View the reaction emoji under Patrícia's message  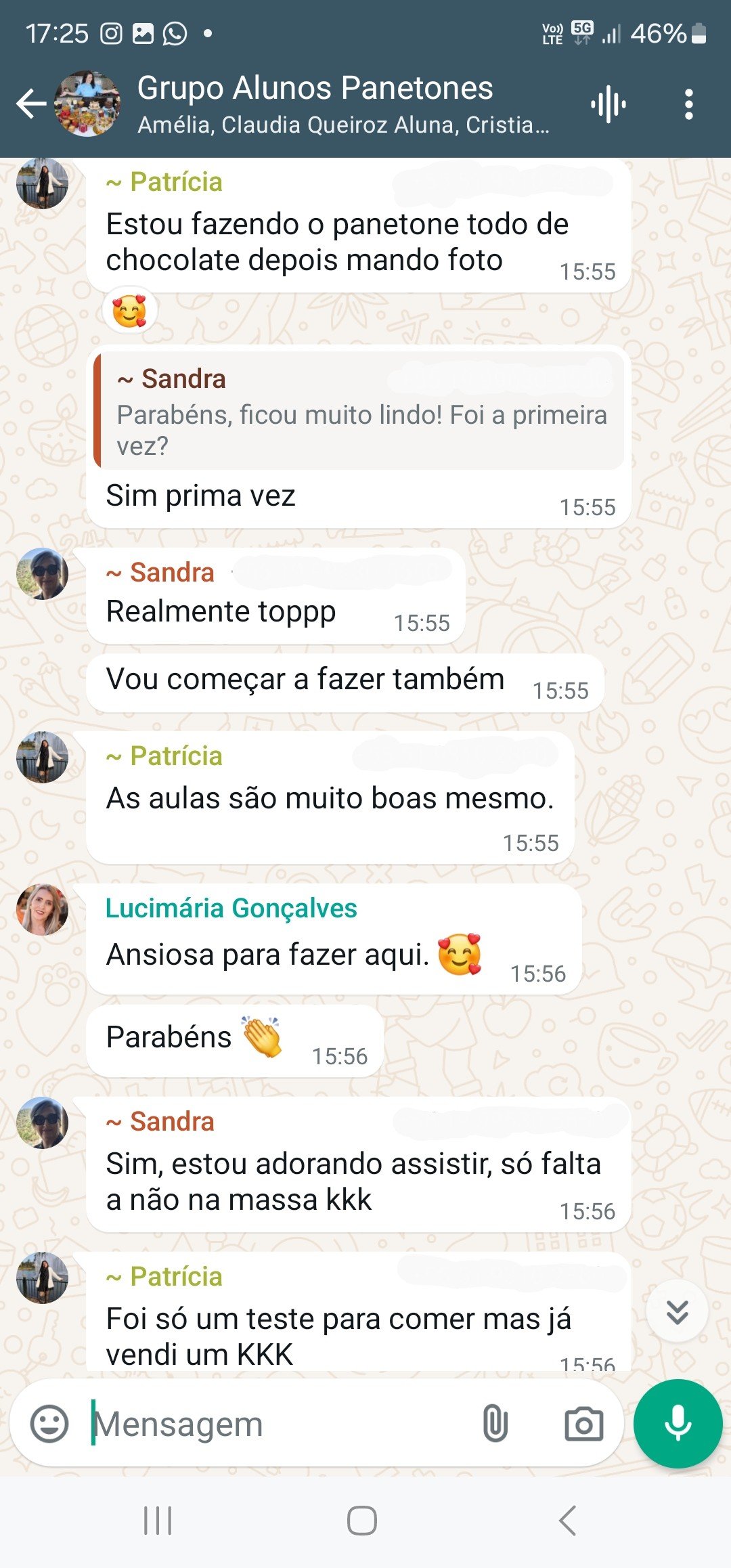129,311
